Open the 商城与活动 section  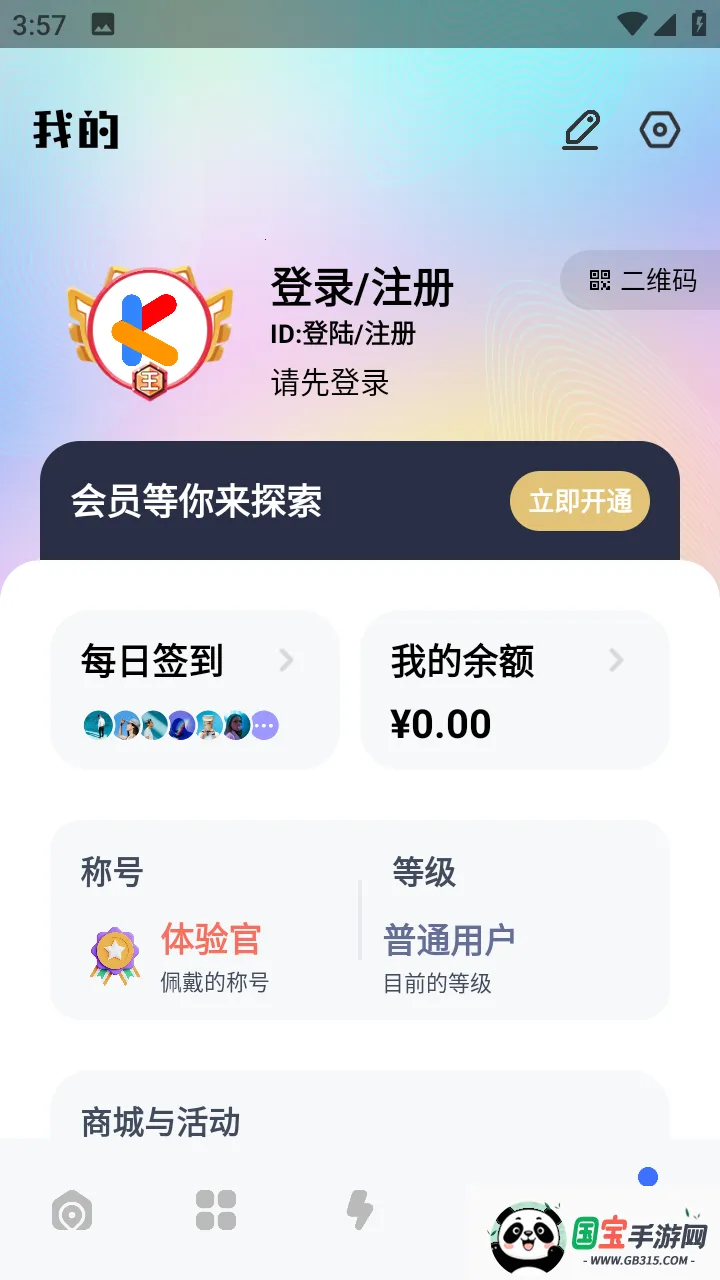pos(158,1123)
